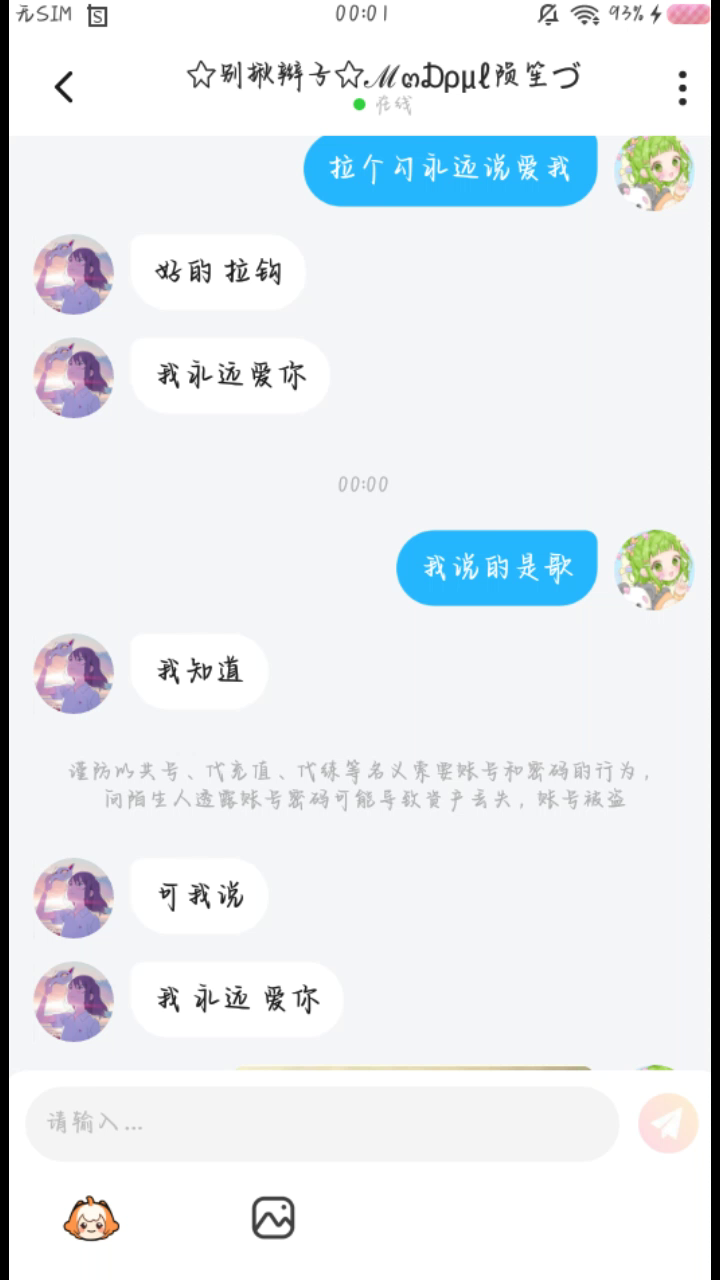
Task: Send the message with the paper plane
Action: 668,1123
